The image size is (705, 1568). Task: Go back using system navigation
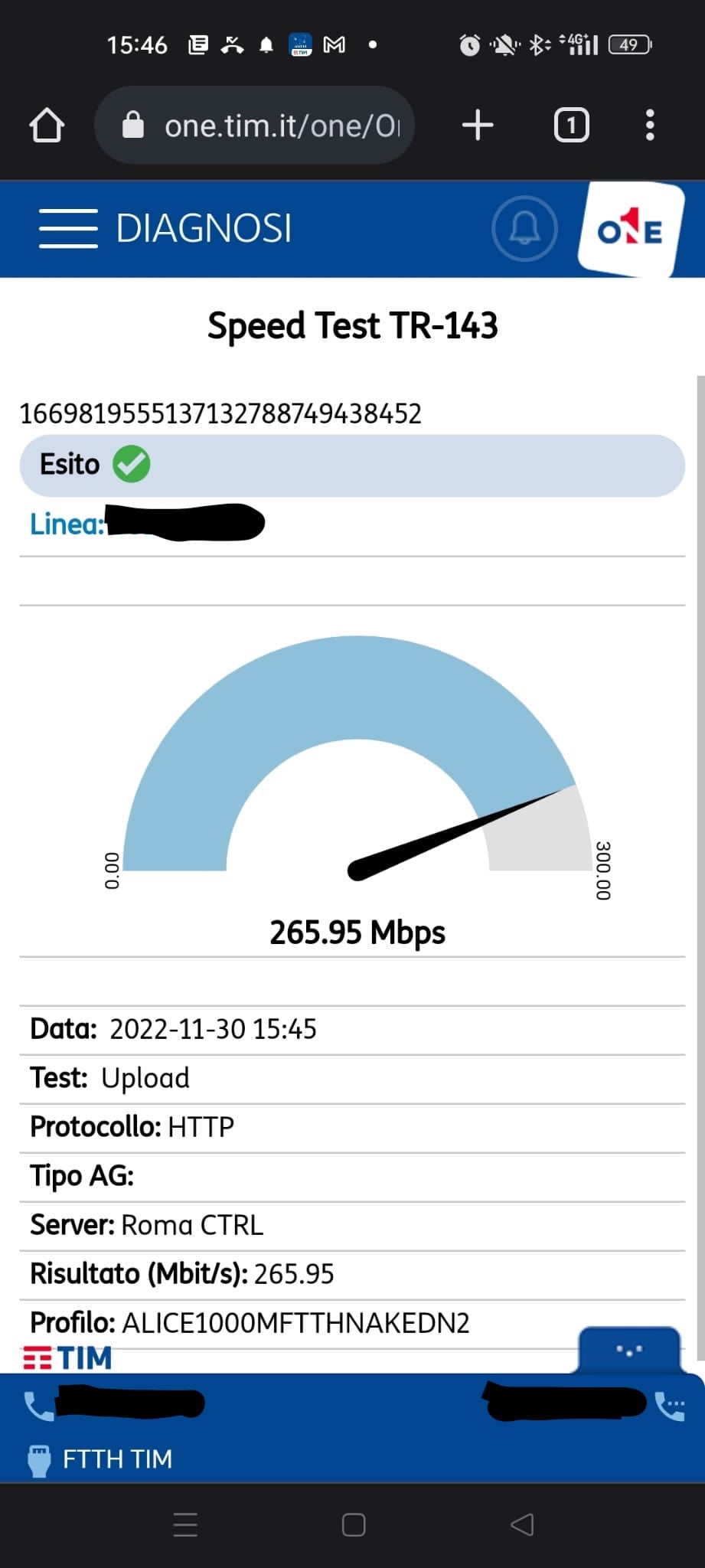tap(521, 1524)
